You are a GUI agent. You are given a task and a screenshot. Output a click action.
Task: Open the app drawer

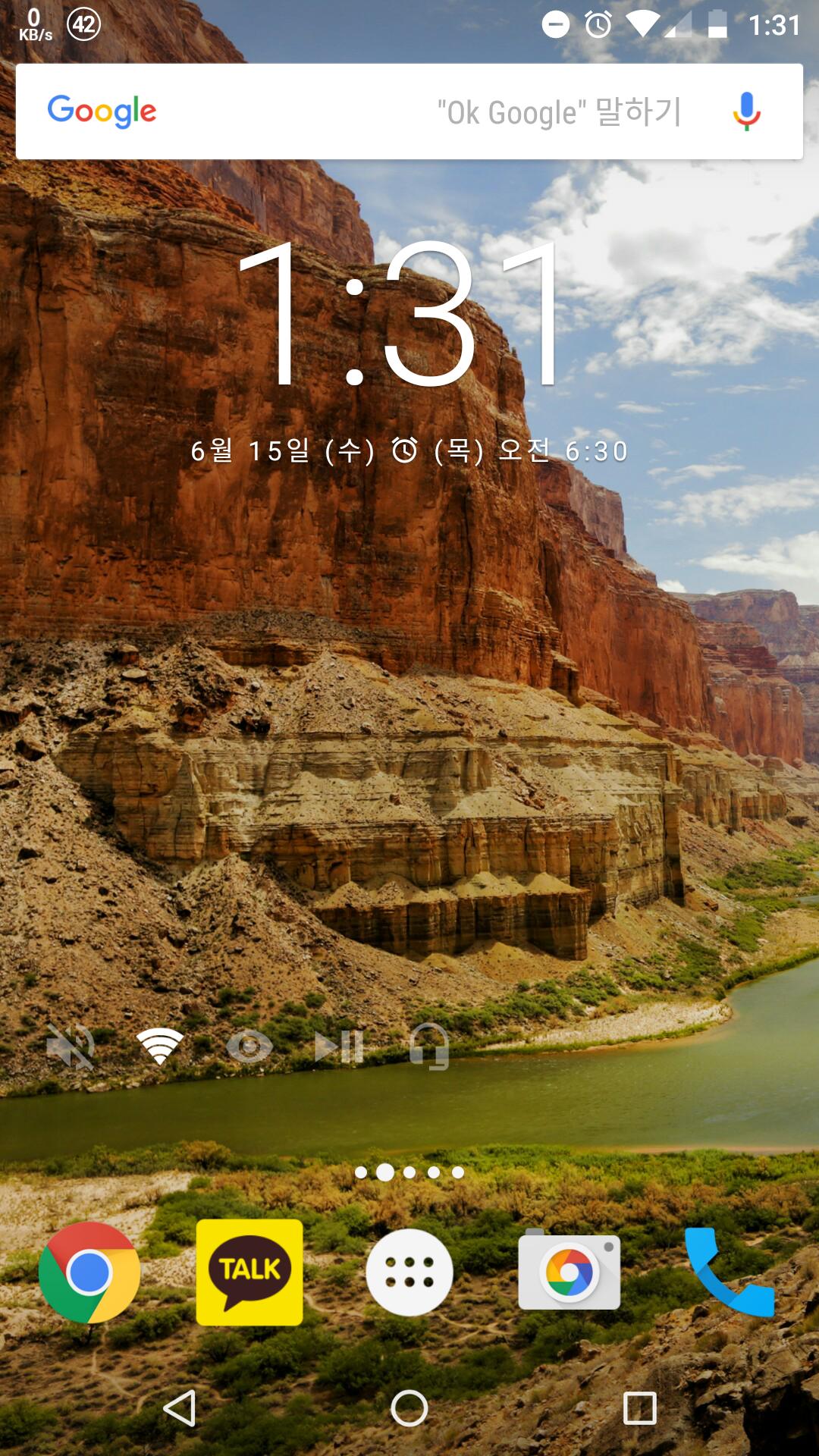pyautogui.click(x=409, y=1272)
